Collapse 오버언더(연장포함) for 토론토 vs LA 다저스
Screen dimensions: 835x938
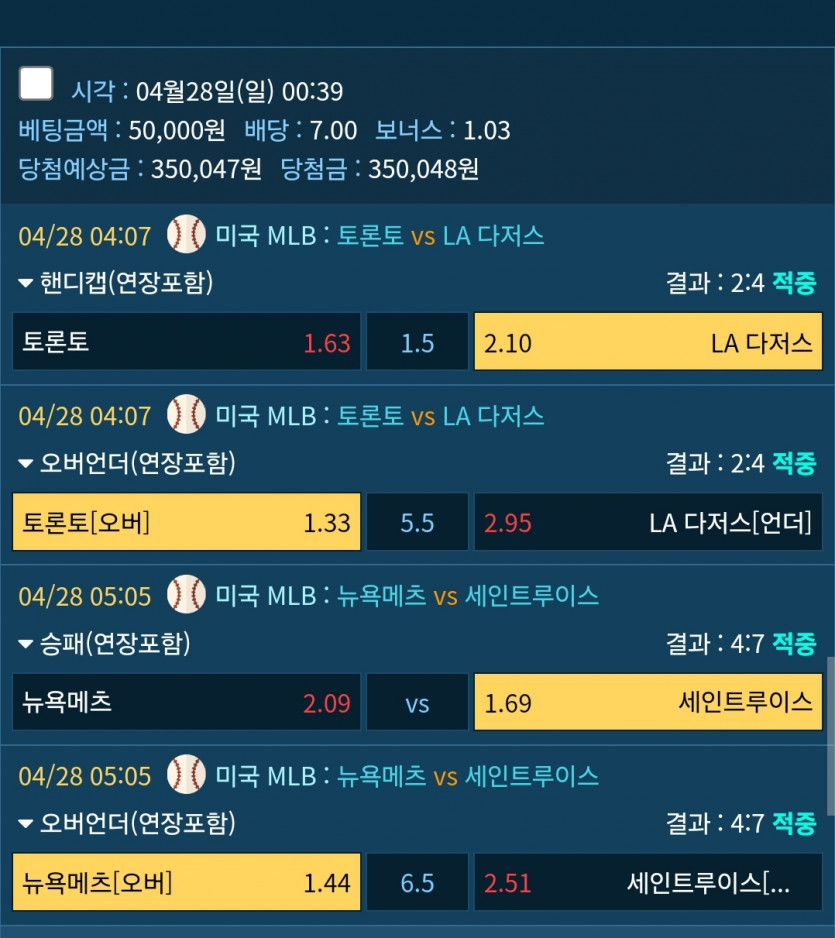pyautogui.click(x=27, y=464)
